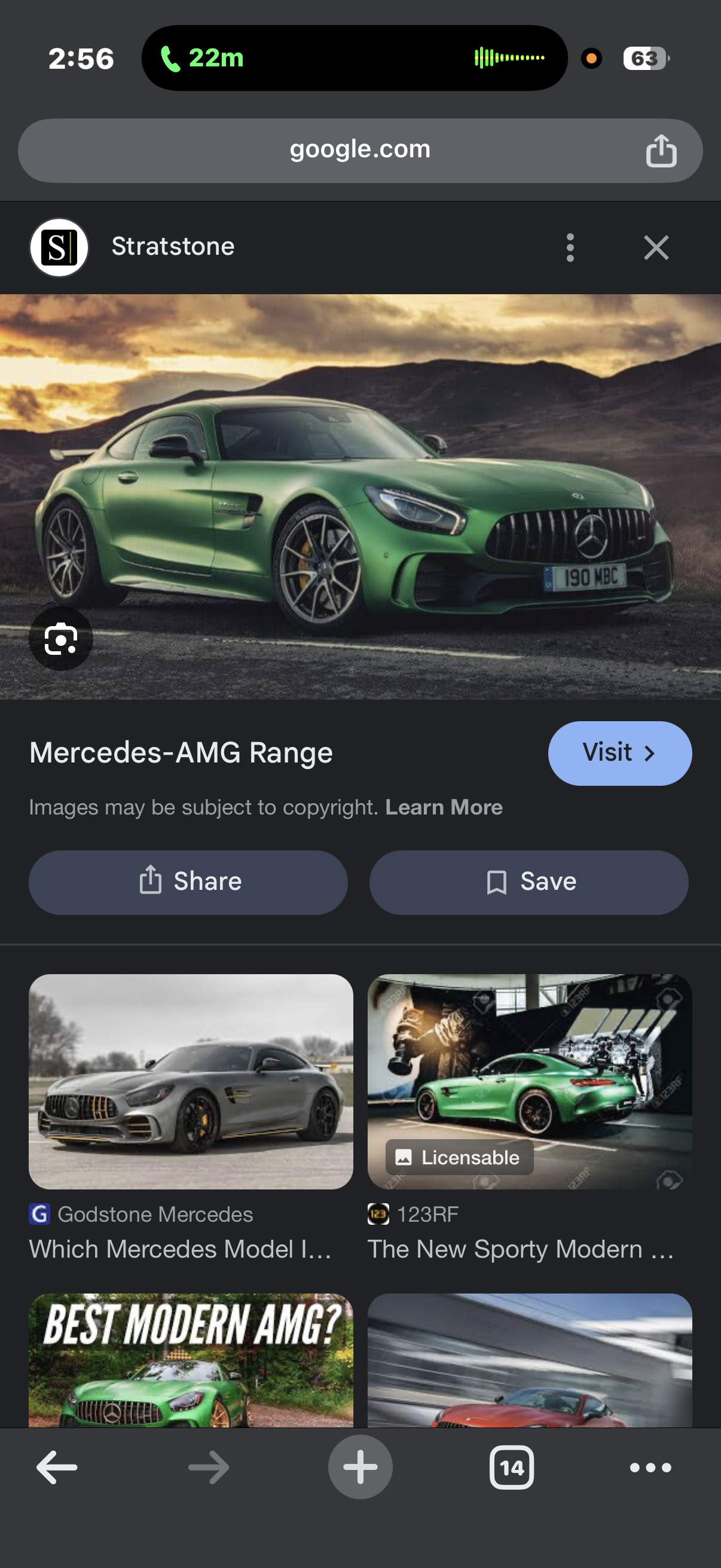Image resolution: width=721 pixels, height=1568 pixels.
Task: Save the image to collections
Action: [x=528, y=882]
